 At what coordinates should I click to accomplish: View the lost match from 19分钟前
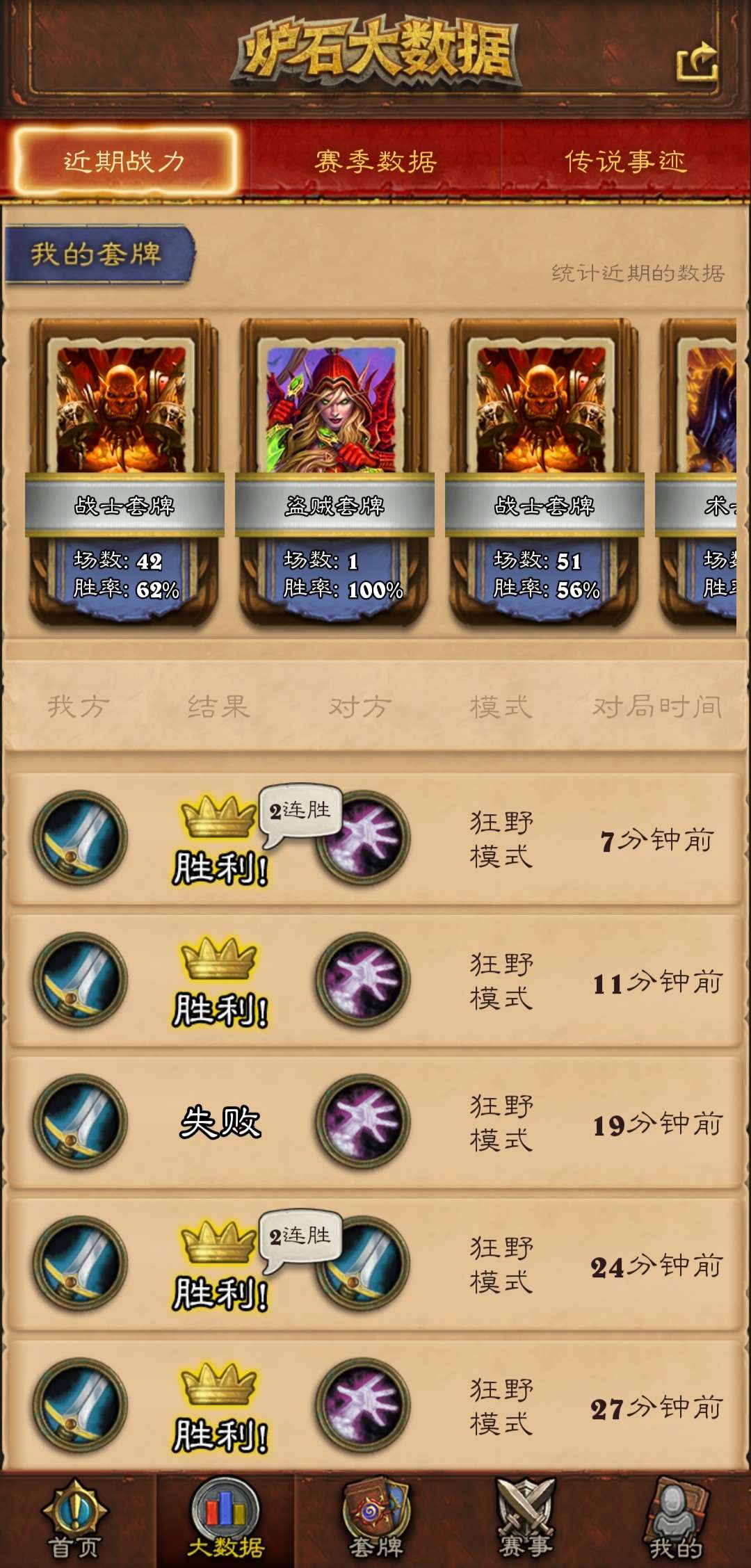[375, 1122]
